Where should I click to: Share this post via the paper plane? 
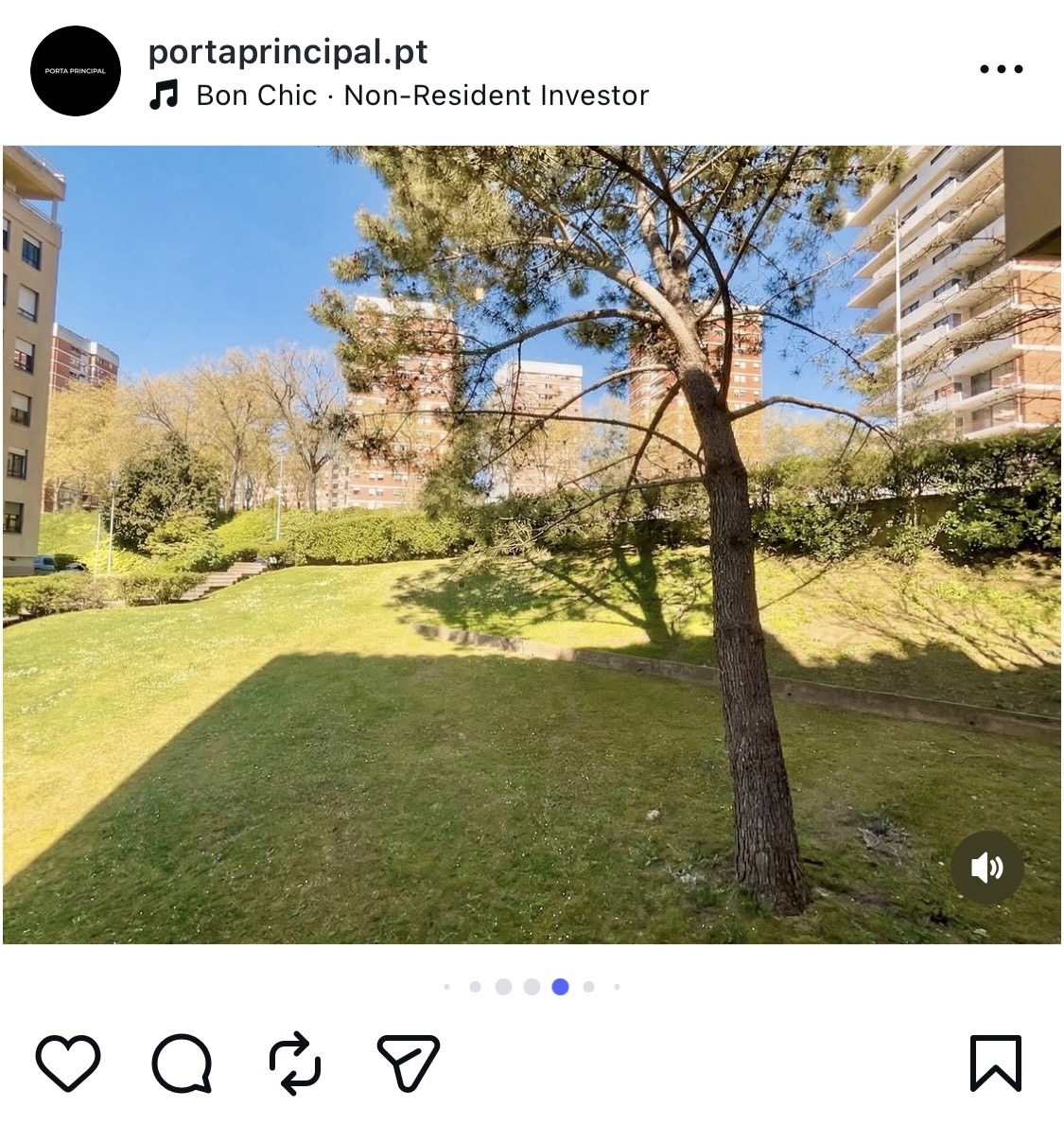[x=409, y=1063]
